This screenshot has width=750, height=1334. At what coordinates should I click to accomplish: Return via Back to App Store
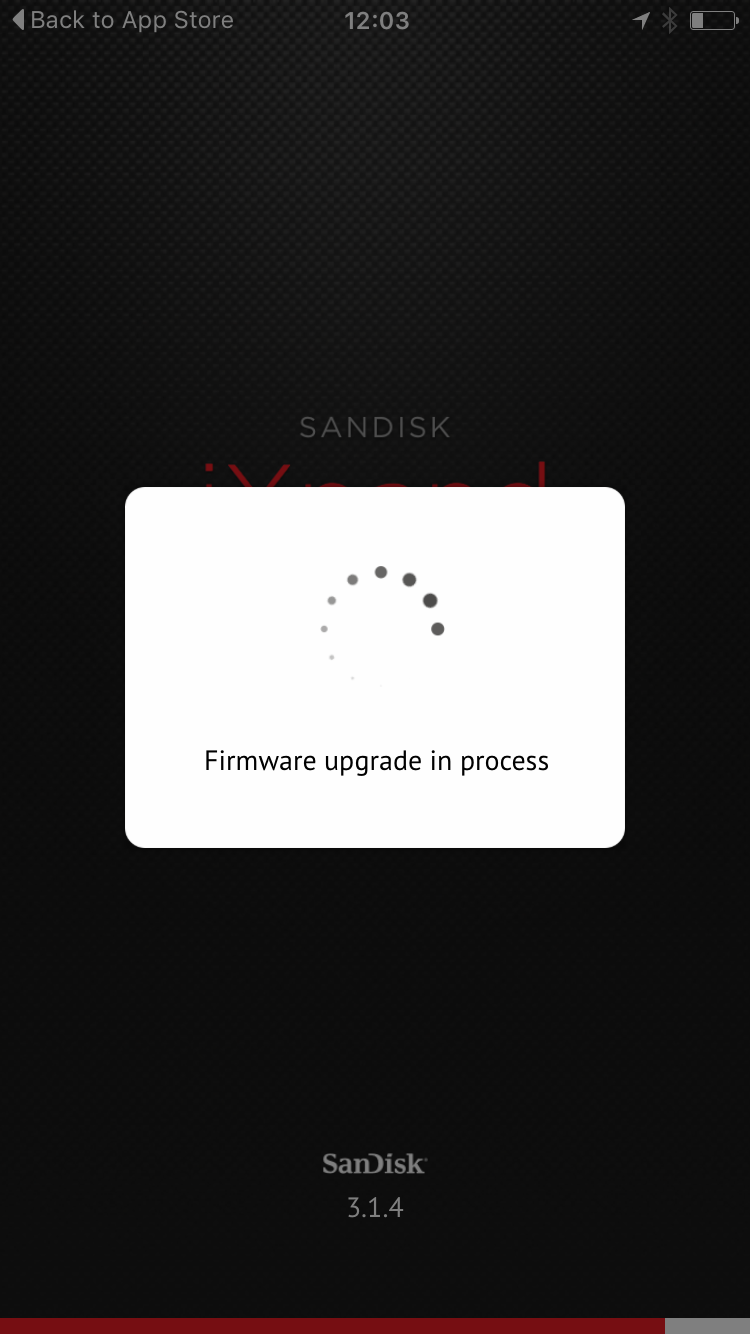(x=122, y=20)
